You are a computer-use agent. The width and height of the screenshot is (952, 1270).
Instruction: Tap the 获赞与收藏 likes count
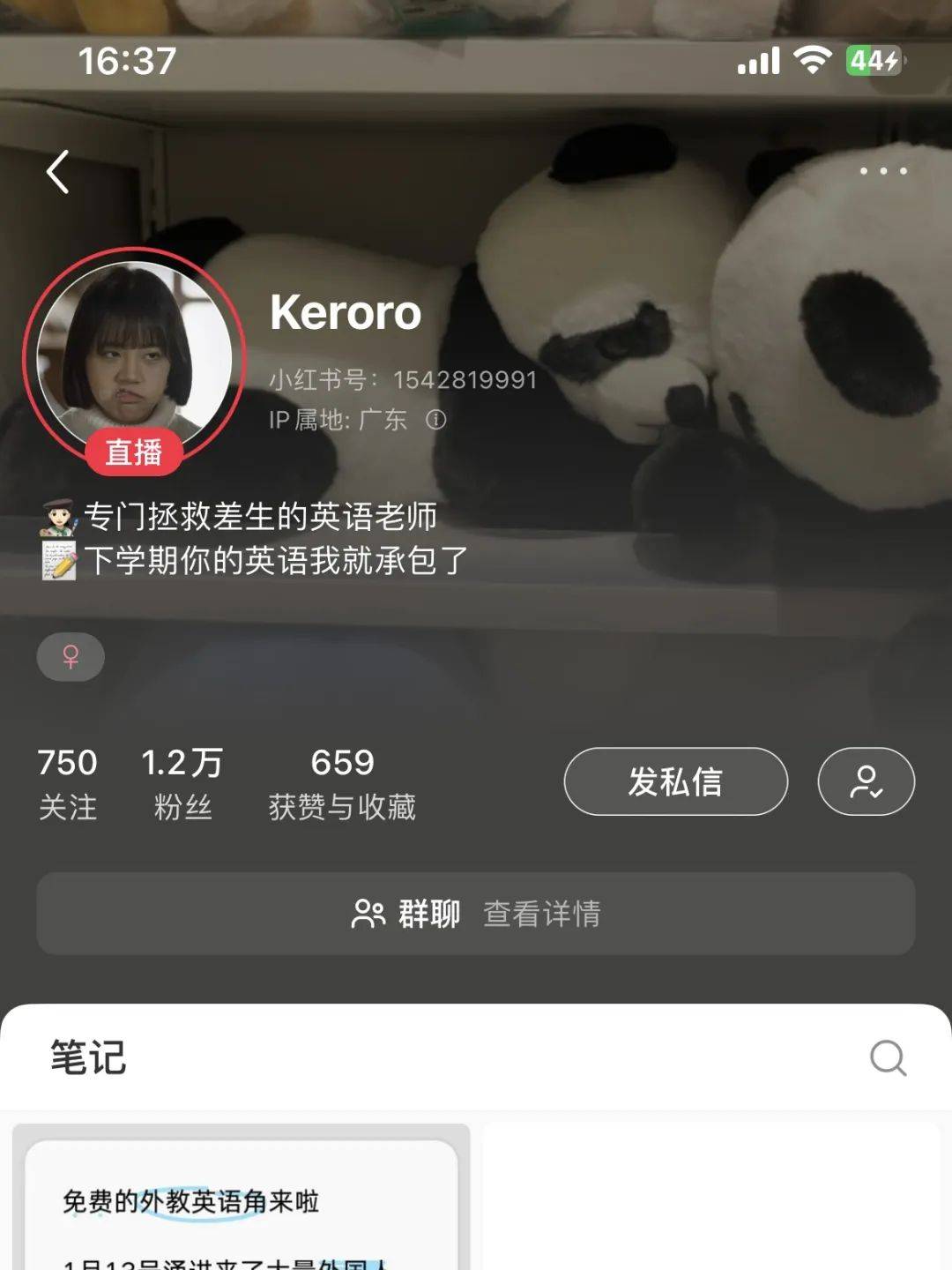343,781
